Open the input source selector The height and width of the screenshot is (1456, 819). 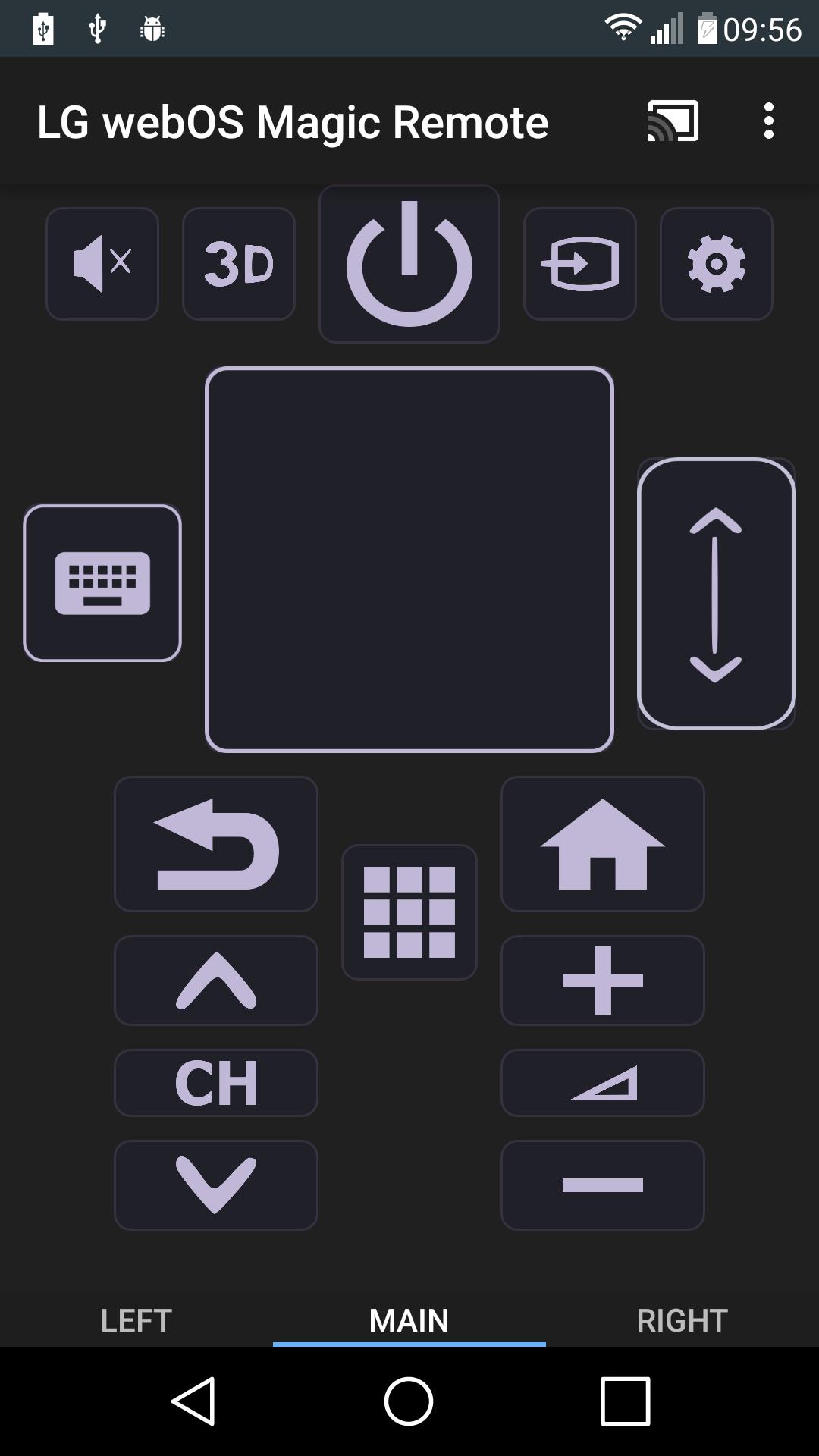pos(579,263)
